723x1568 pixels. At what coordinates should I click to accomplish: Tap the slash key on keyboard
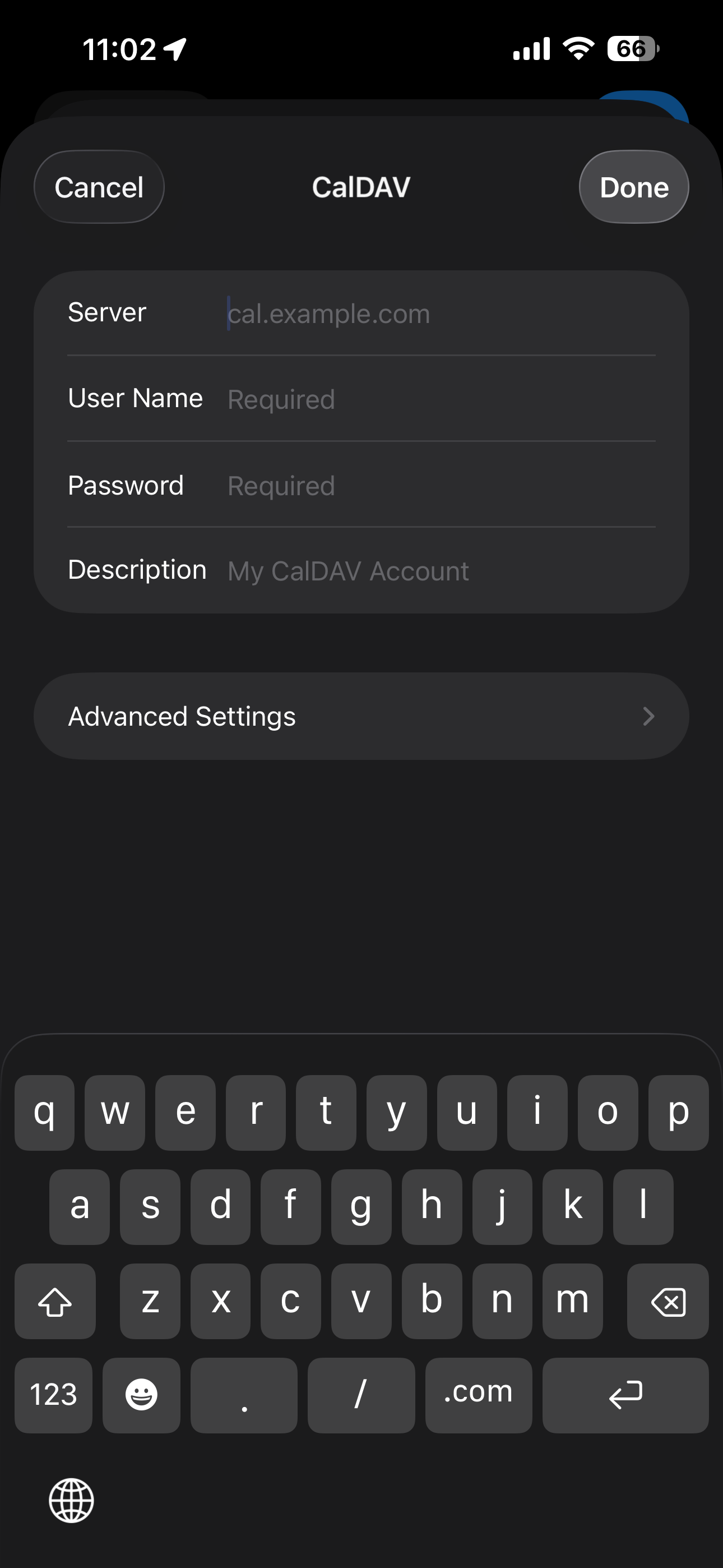[361, 1395]
